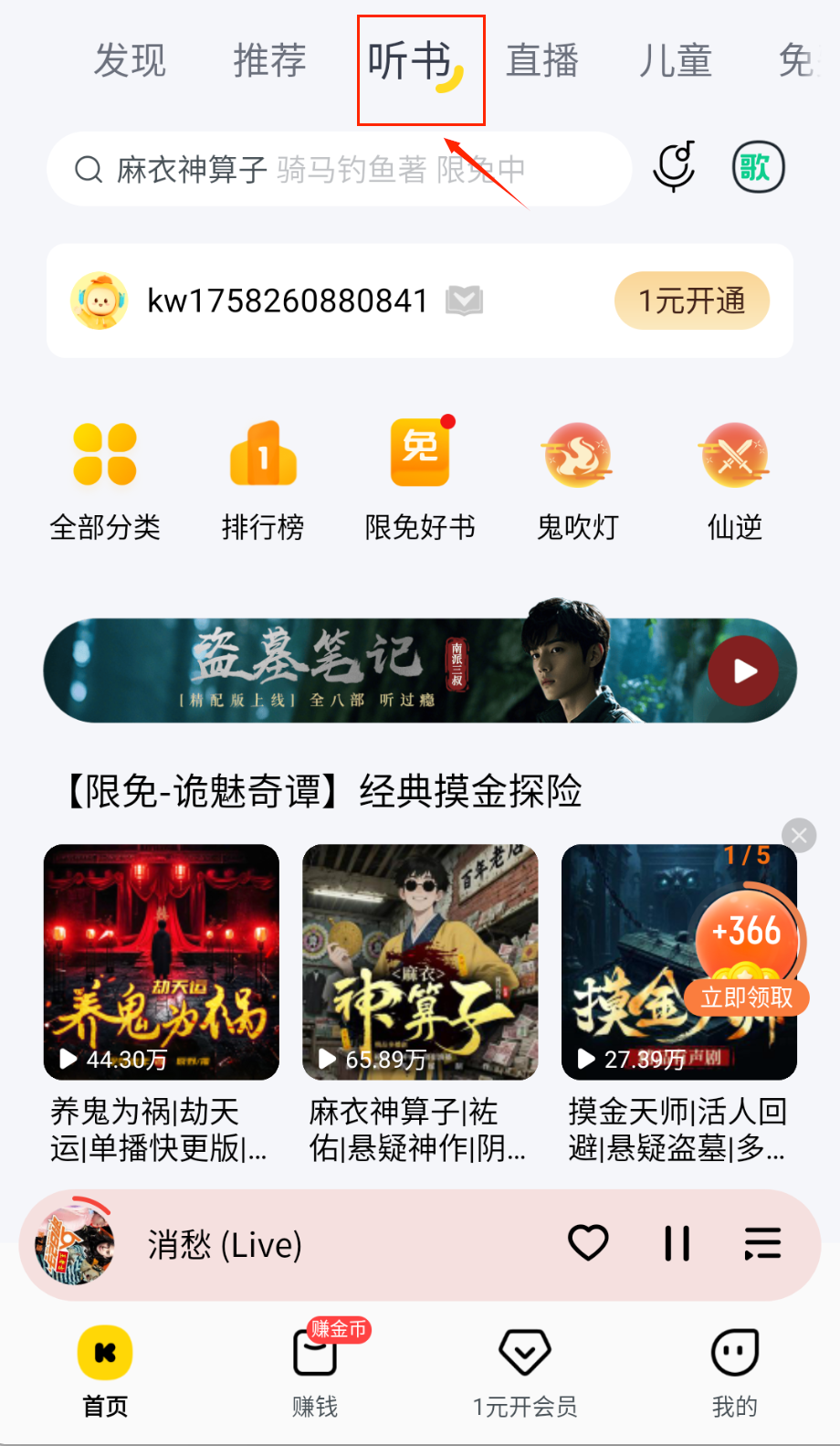Select the 儿童 tab
840x1446 pixels.
[x=675, y=61]
